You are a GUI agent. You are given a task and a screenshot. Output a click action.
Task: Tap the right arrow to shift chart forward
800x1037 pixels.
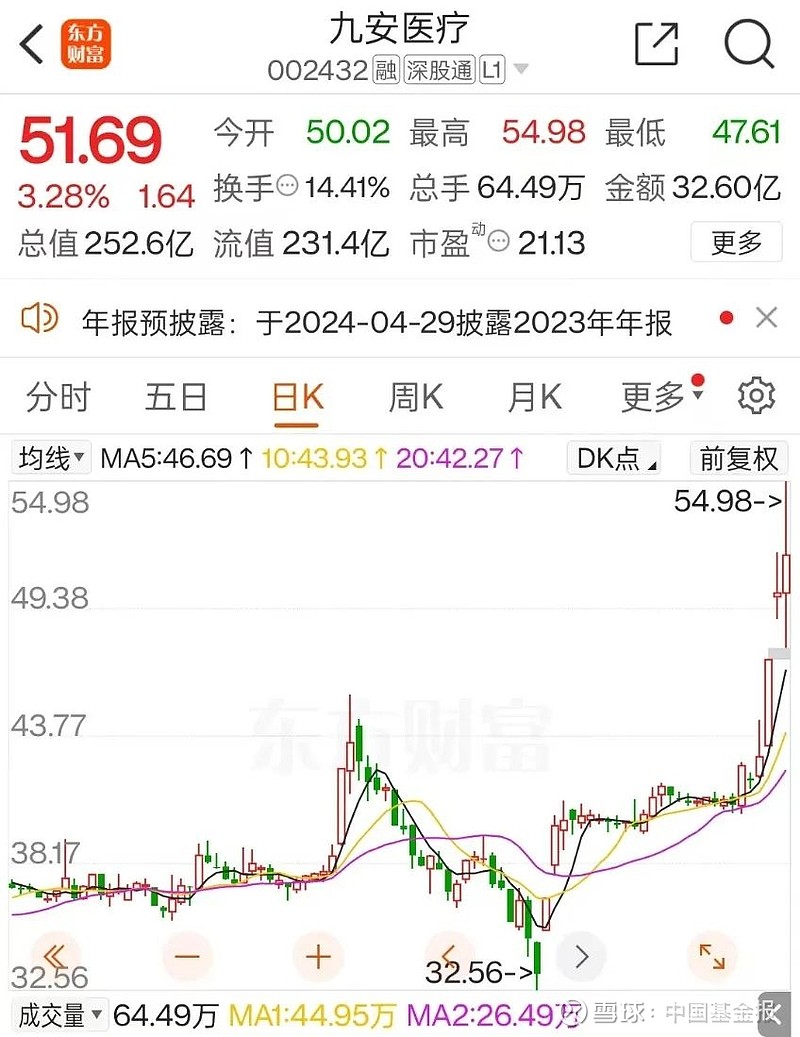(581, 956)
